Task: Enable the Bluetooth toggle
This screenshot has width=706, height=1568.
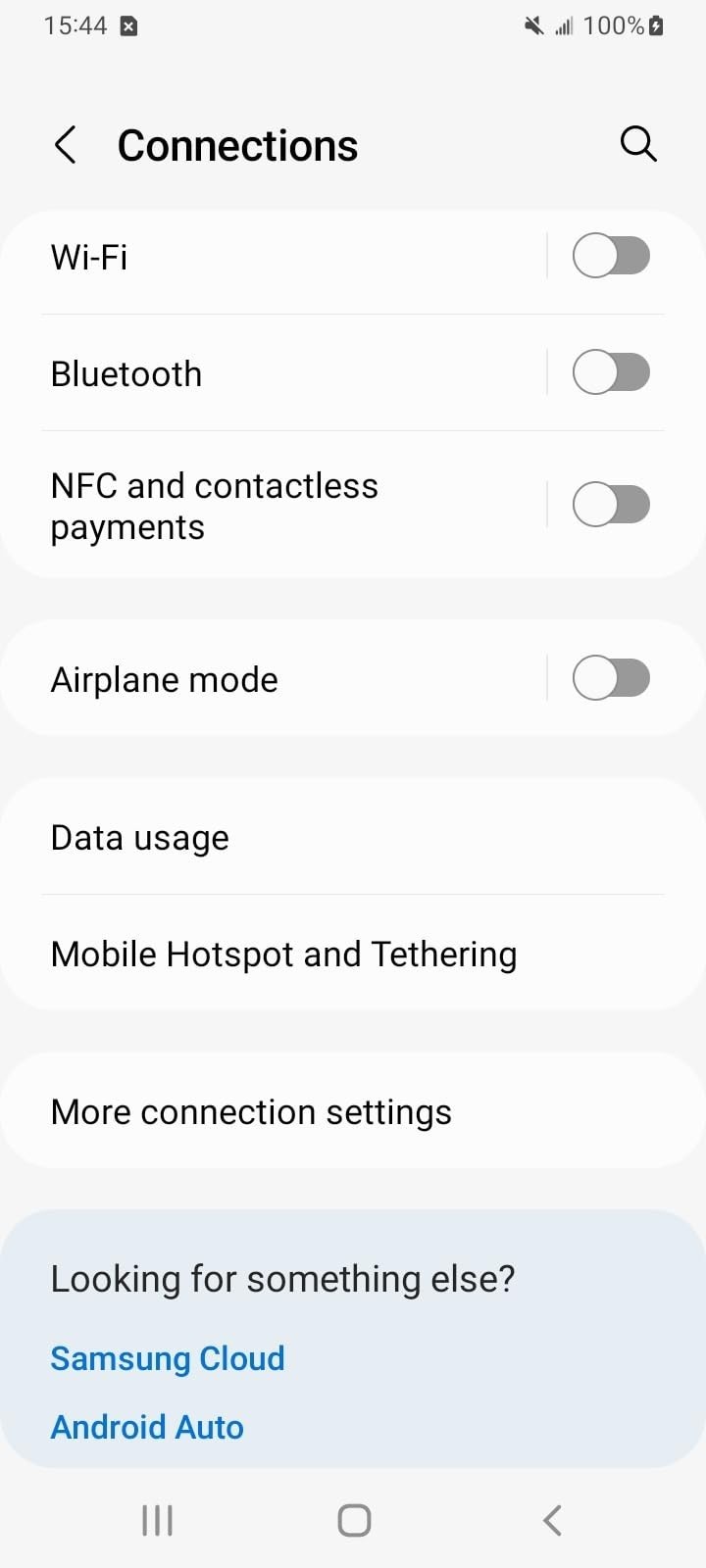Action: point(611,373)
